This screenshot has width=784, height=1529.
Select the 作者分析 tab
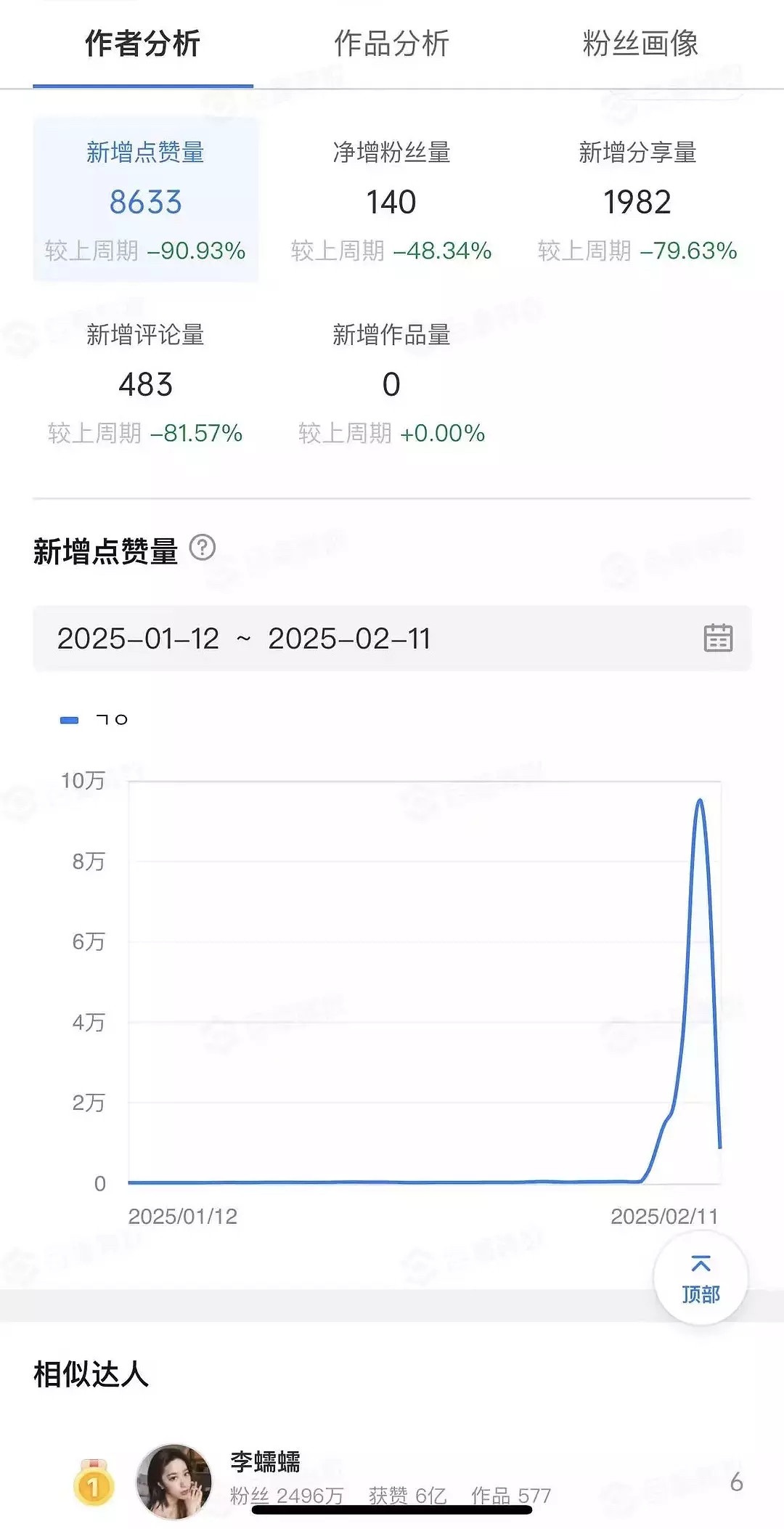pyautogui.click(x=143, y=44)
